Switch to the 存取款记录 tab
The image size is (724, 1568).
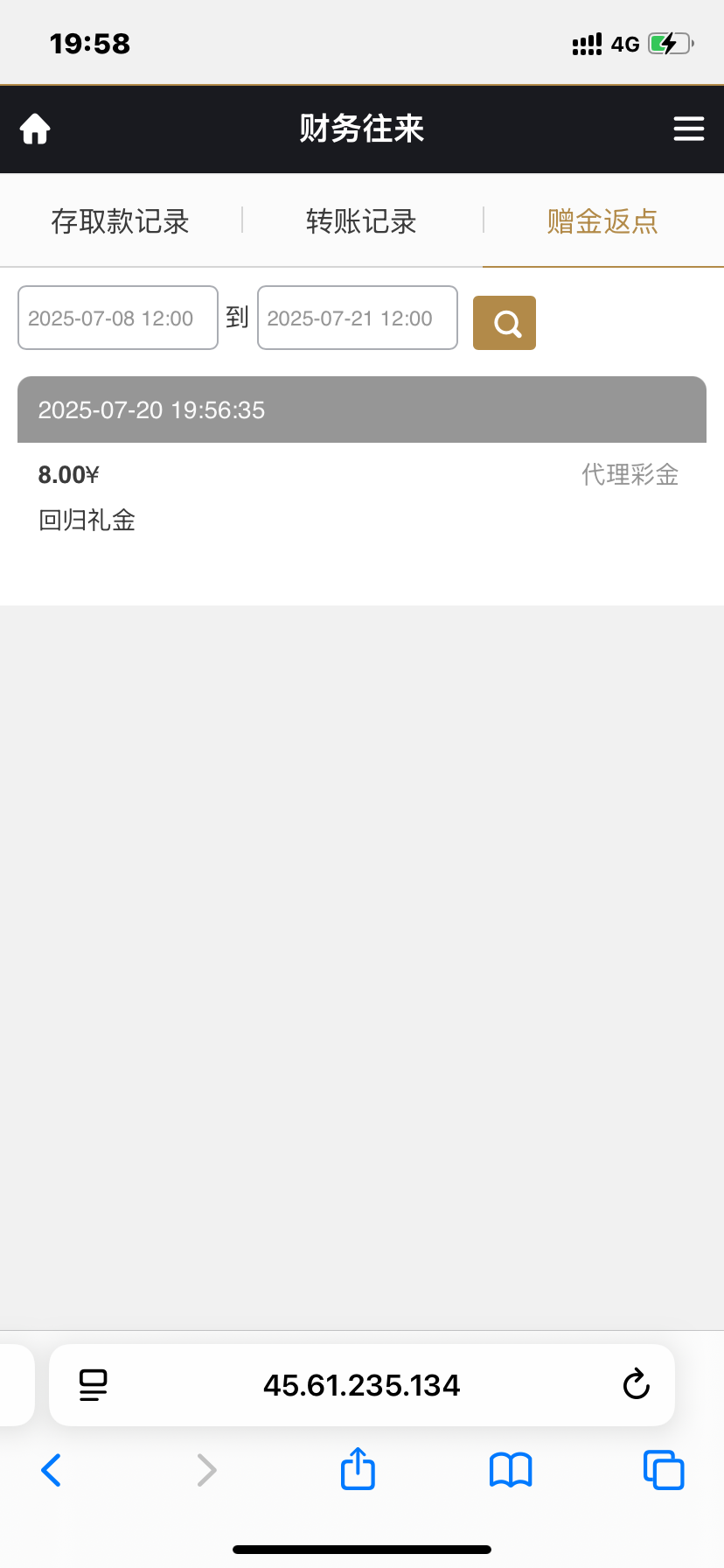(120, 221)
